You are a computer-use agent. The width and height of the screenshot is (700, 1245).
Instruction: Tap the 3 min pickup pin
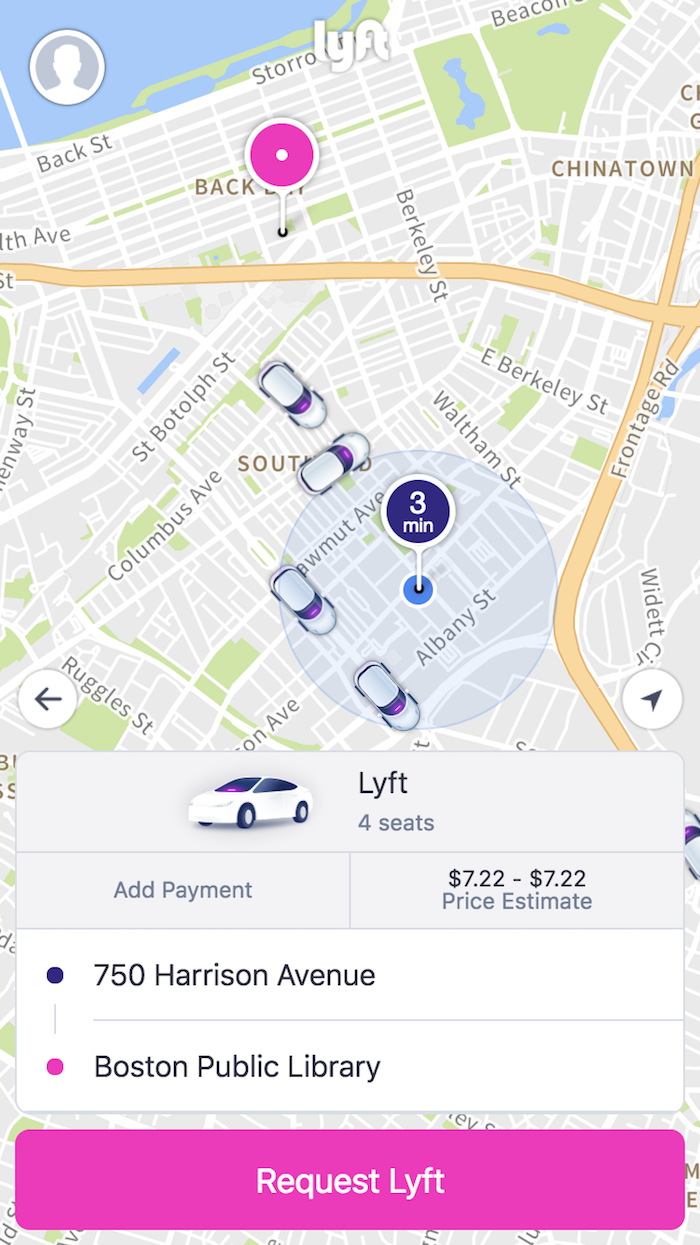tap(418, 512)
